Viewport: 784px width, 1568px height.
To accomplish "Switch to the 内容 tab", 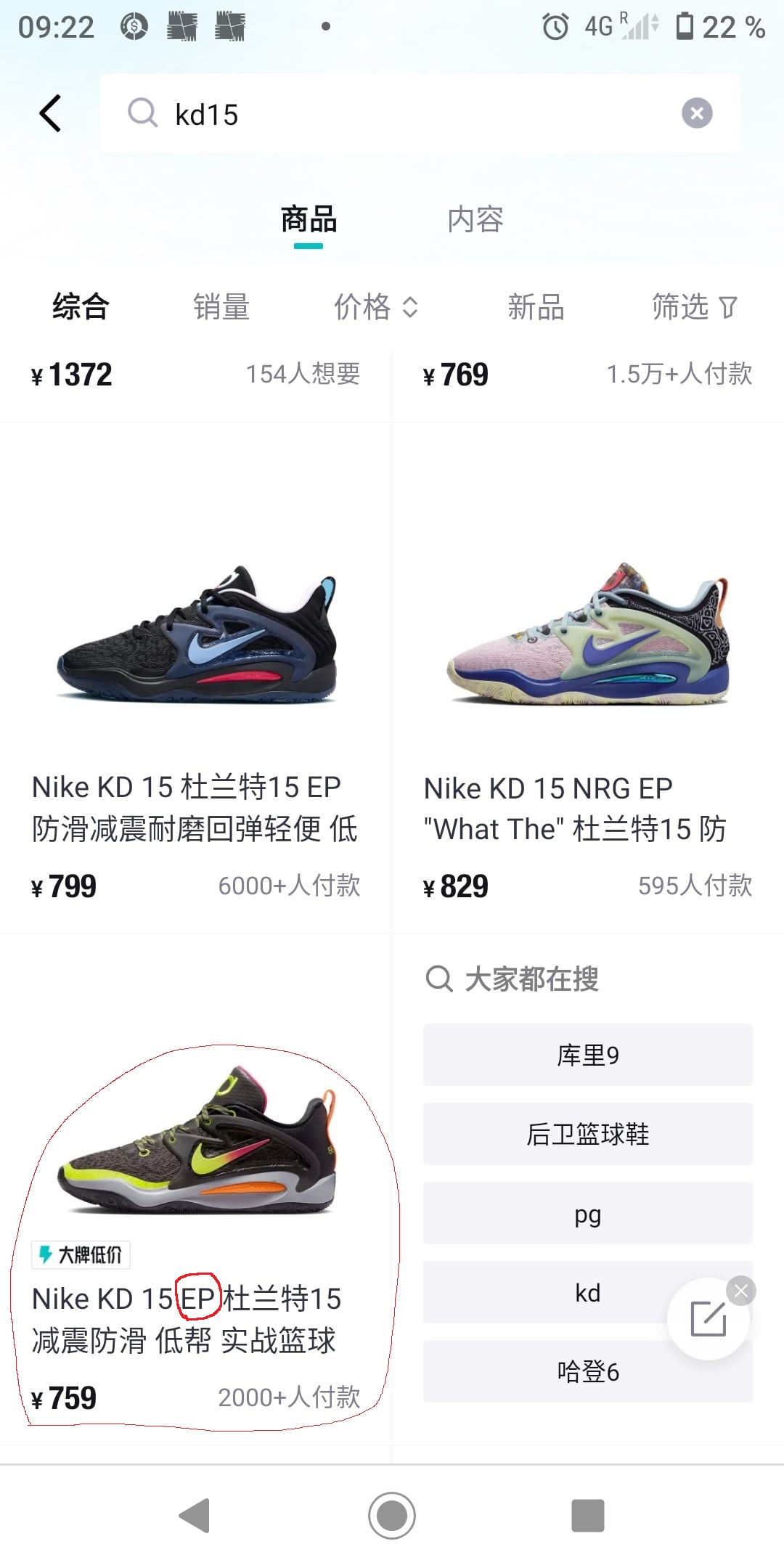I will (475, 219).
